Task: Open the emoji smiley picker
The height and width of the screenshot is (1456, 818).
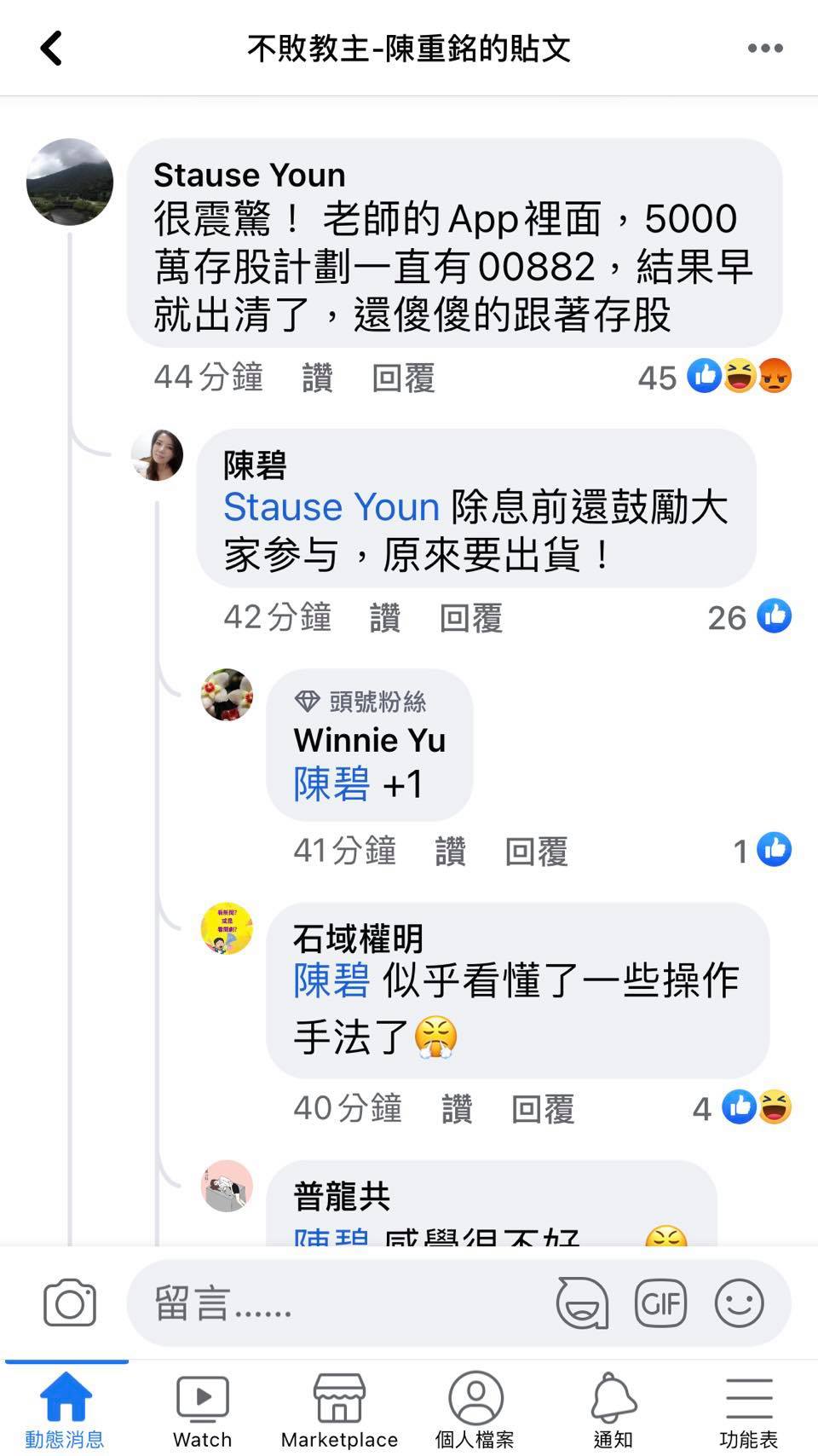Action: point(739,1303)
